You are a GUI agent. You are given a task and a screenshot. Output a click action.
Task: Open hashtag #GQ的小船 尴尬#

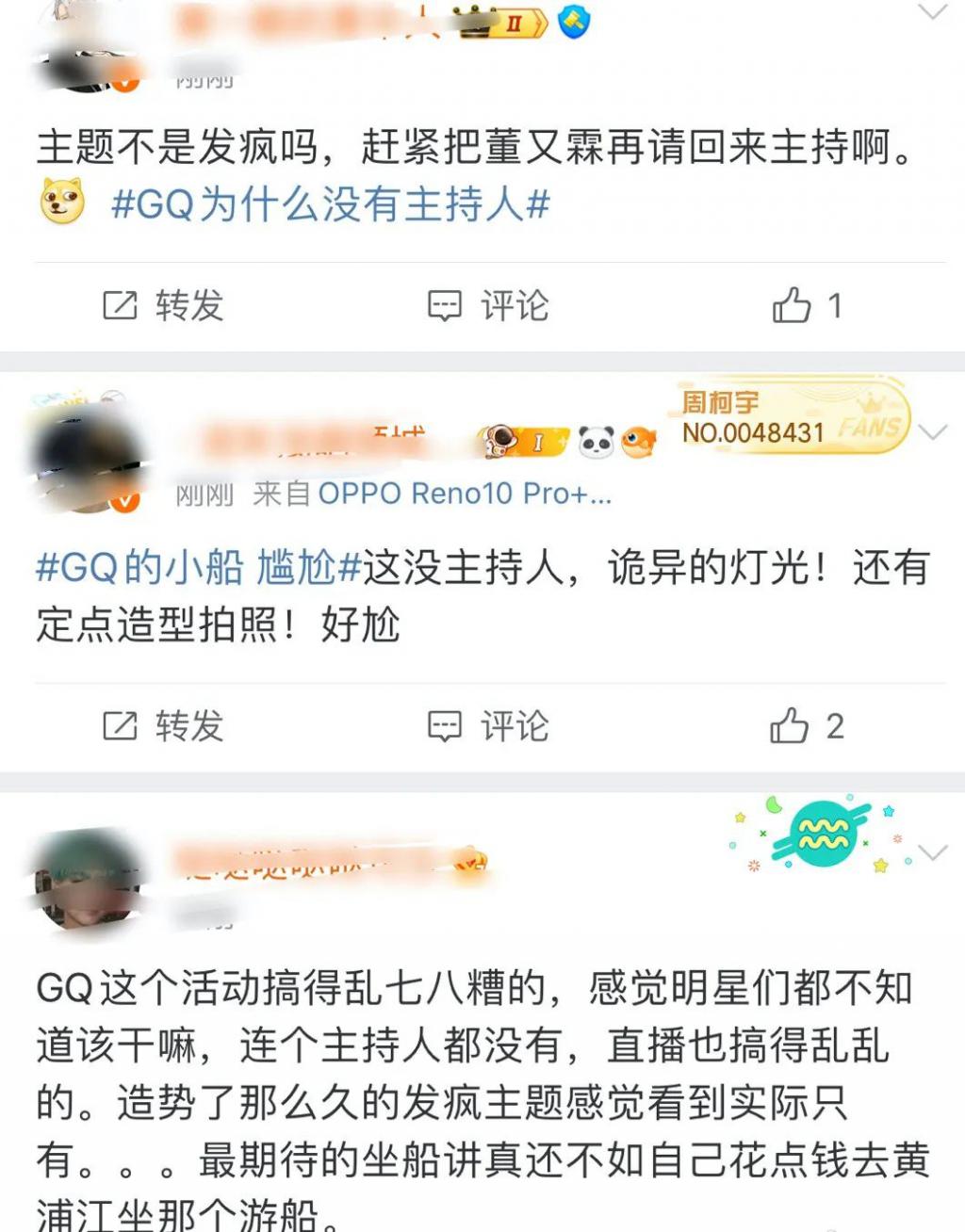coord(199,567)
